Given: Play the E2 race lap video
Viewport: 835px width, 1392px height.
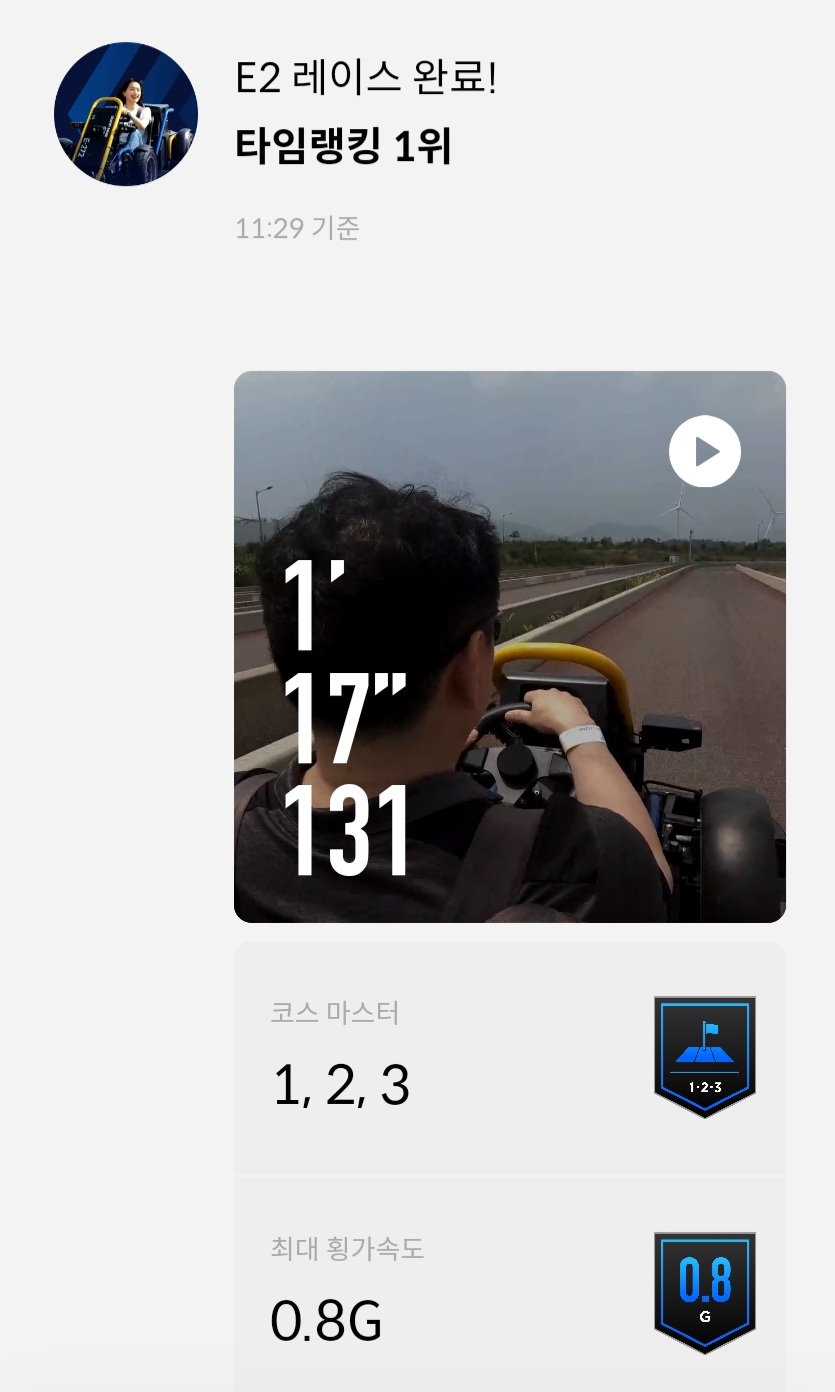Looking at the screenshot, I should coord(705,451).
